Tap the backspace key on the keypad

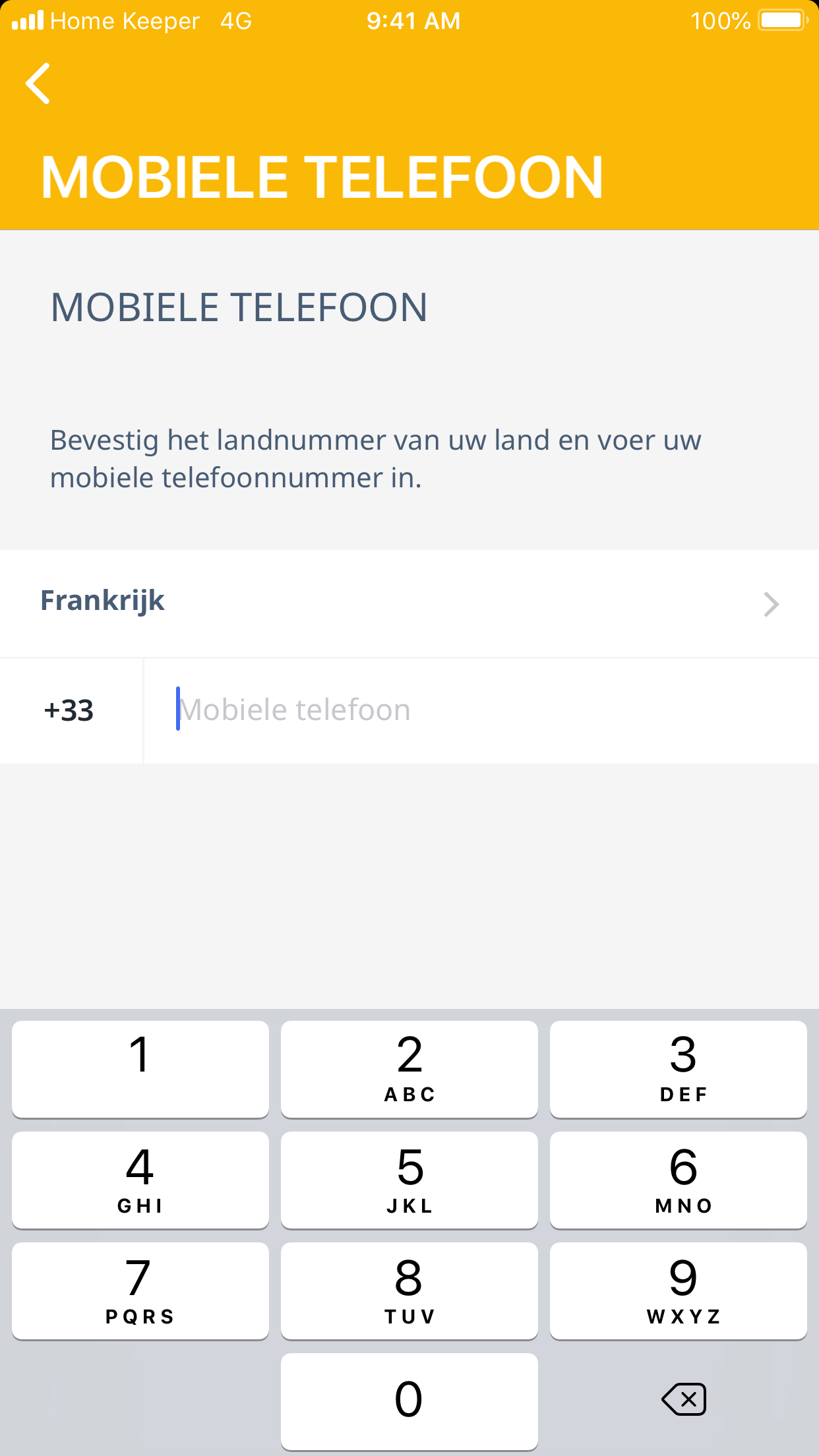pos(683,1399)
